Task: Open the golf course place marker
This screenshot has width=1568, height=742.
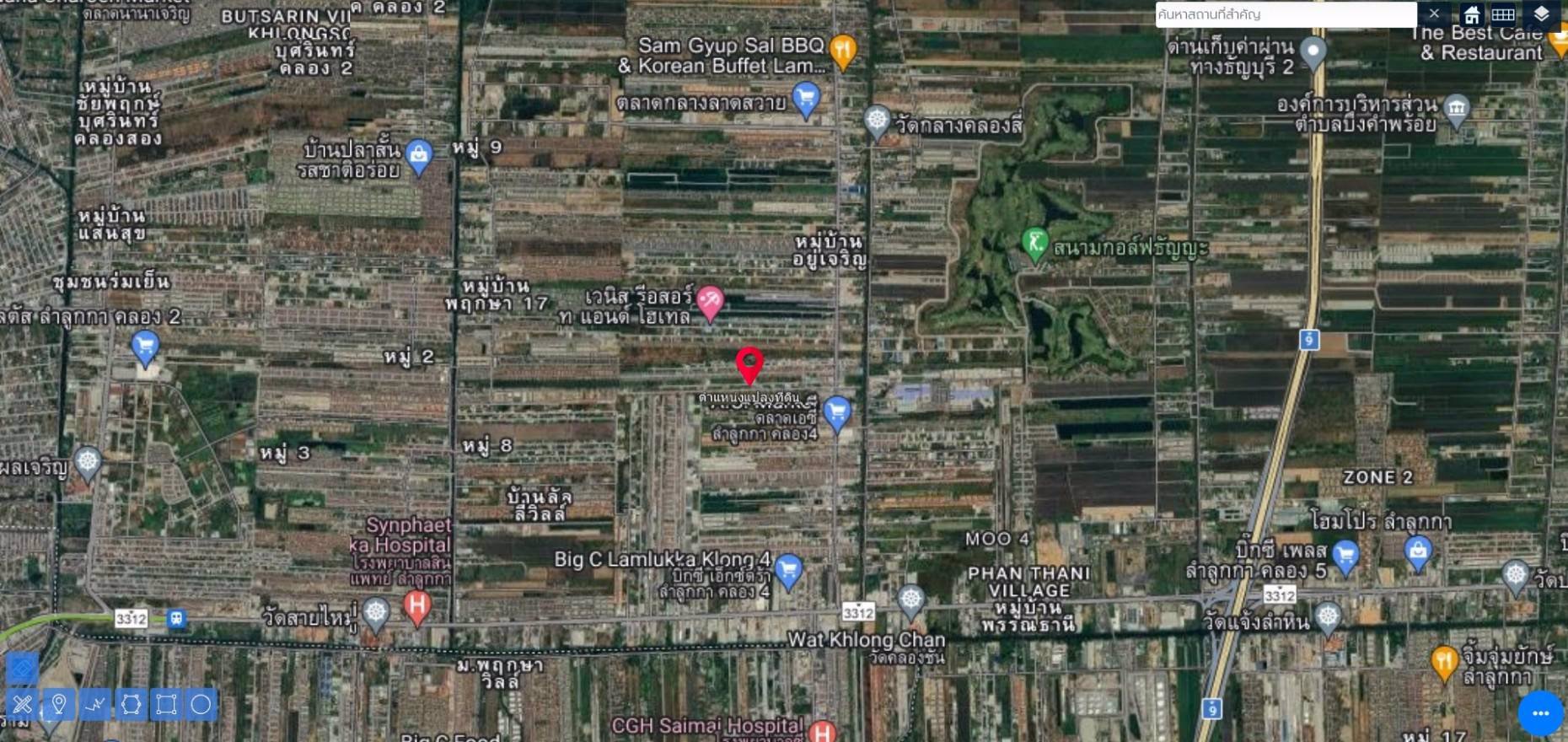Action: pos(1034,245)
